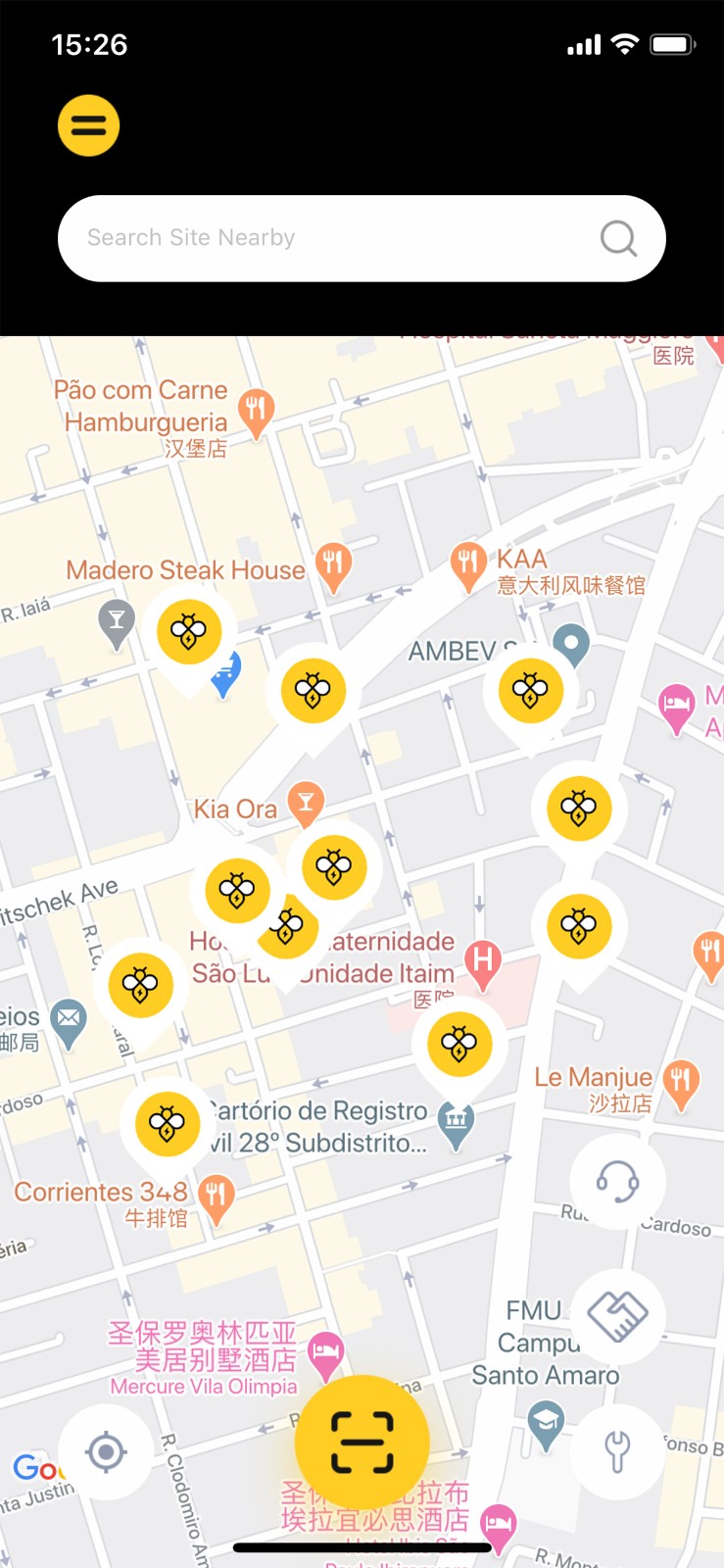Open the yellow hamburger menu button
724x1568 pixels.
coord(88,125)
